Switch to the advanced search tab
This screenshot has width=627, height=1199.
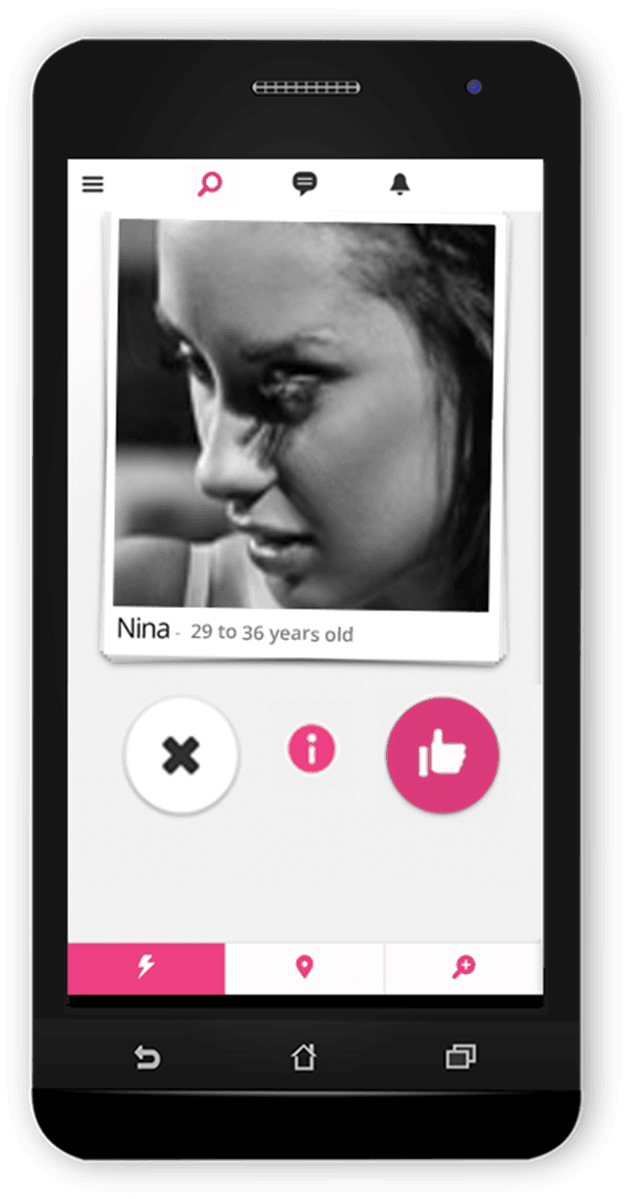point(463,967)
